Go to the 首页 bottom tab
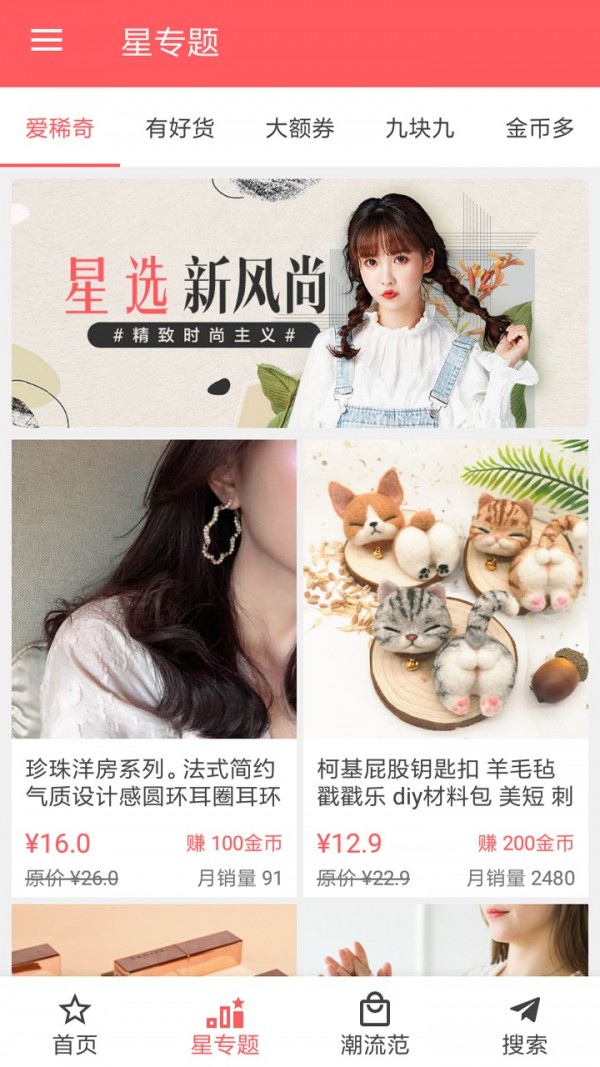 75,1026
